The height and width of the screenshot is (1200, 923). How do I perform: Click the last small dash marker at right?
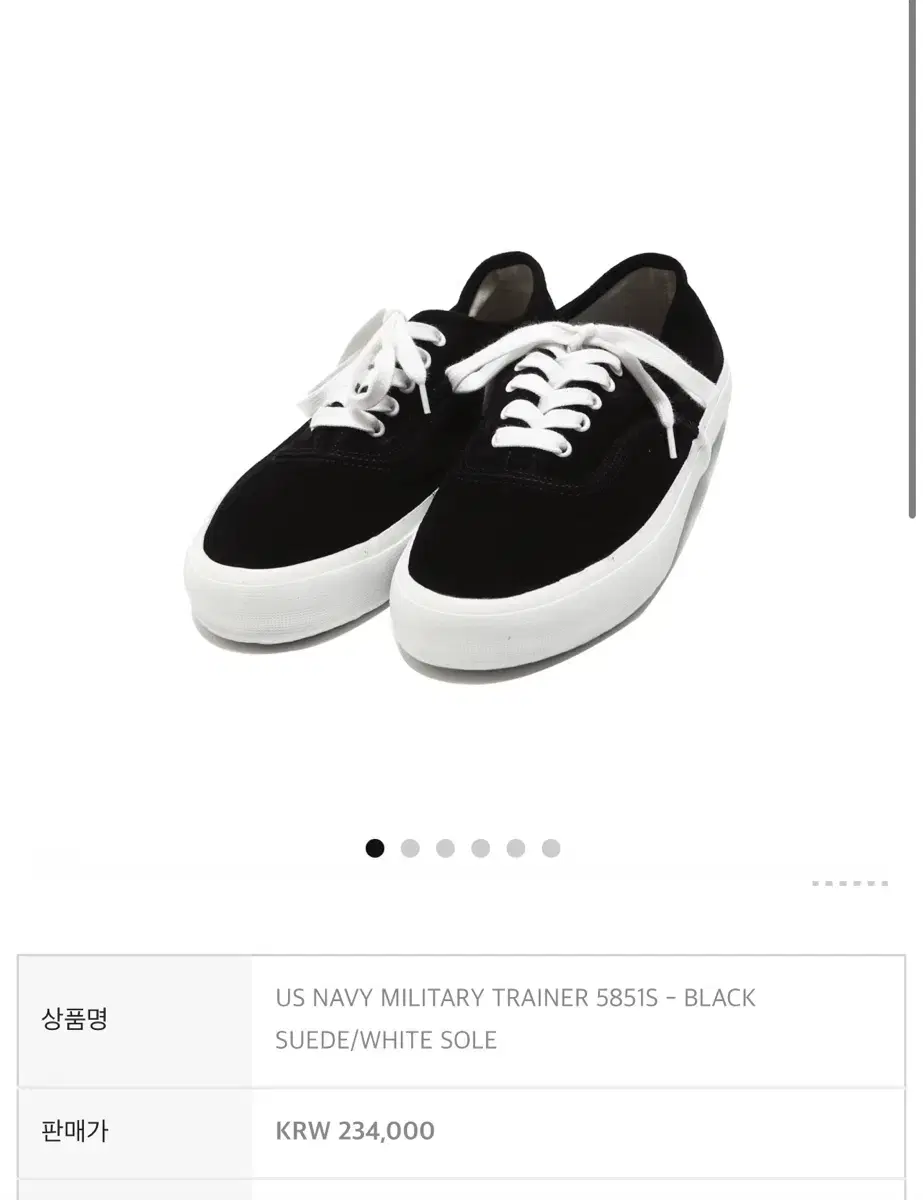(885, 883)
